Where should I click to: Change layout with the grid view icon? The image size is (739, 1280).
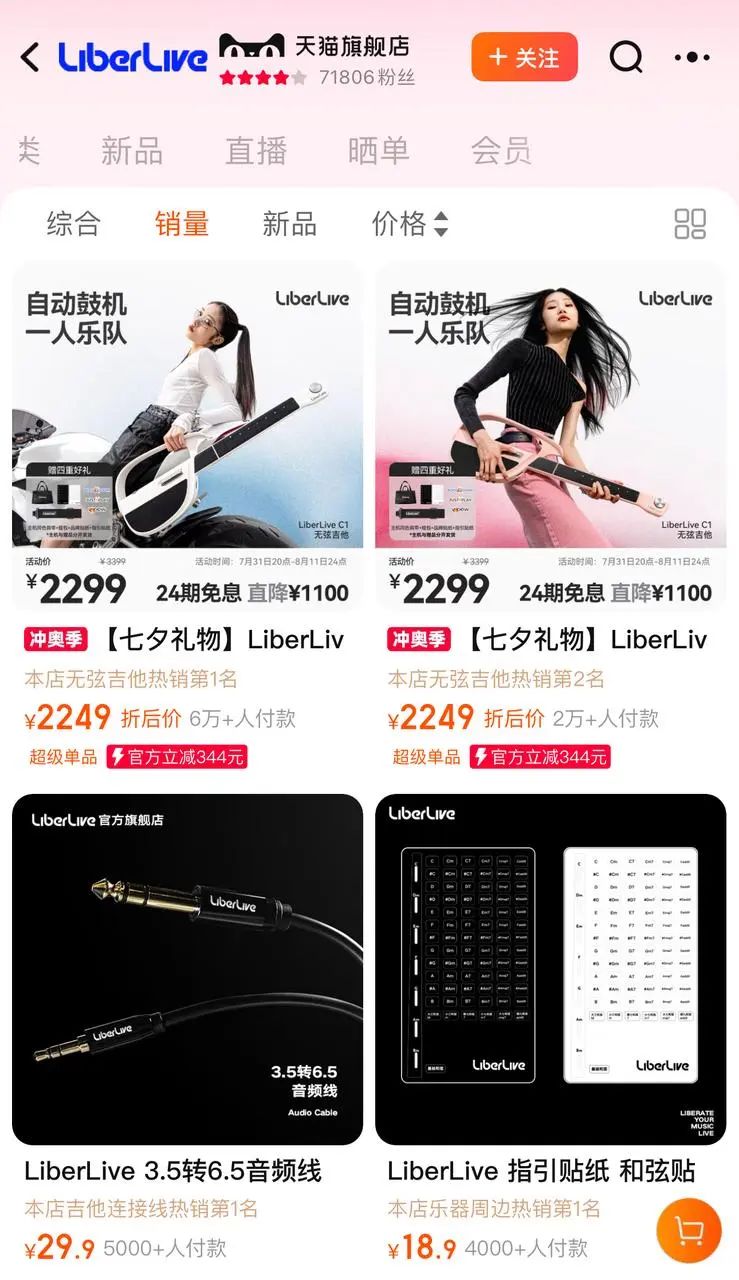click(x=690, y=223)
